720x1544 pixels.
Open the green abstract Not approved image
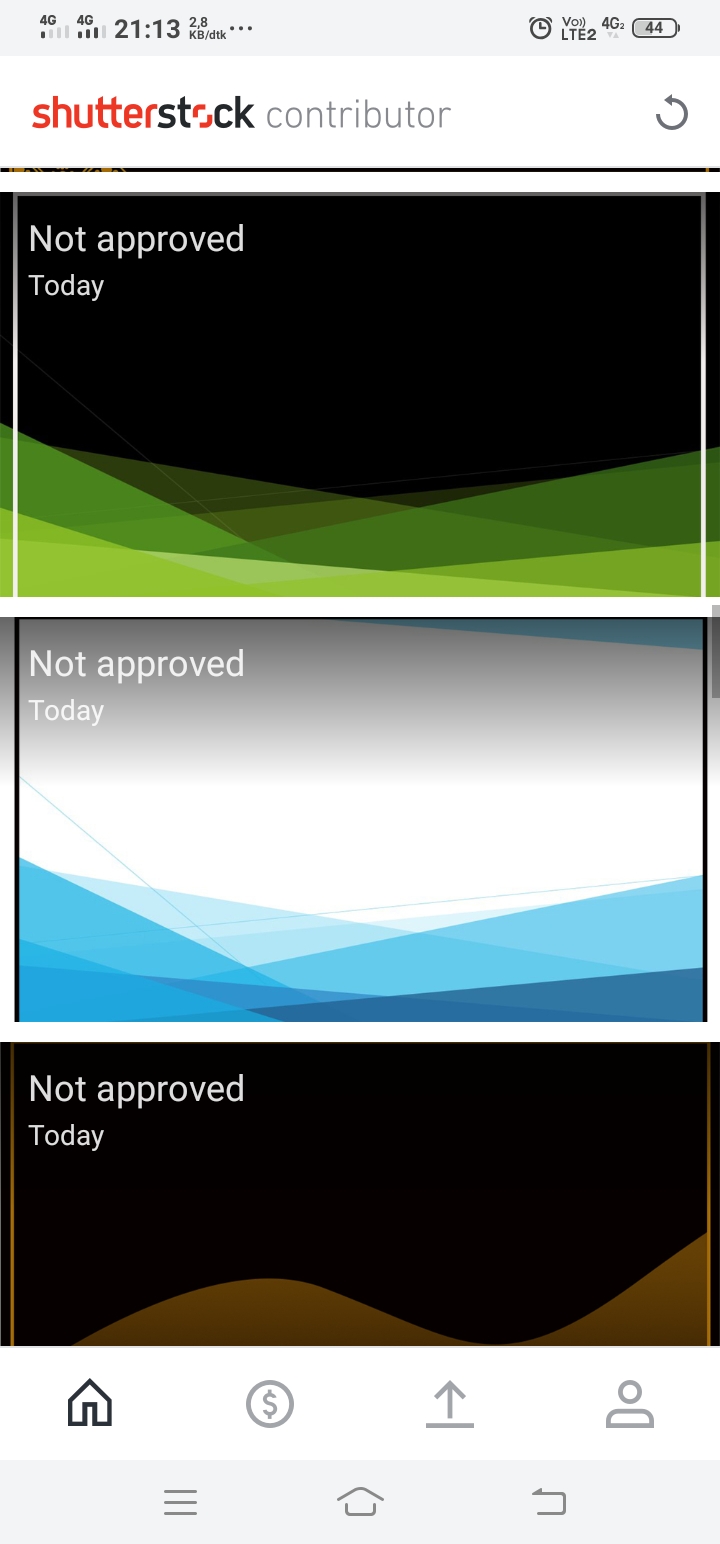pos(360,395)
